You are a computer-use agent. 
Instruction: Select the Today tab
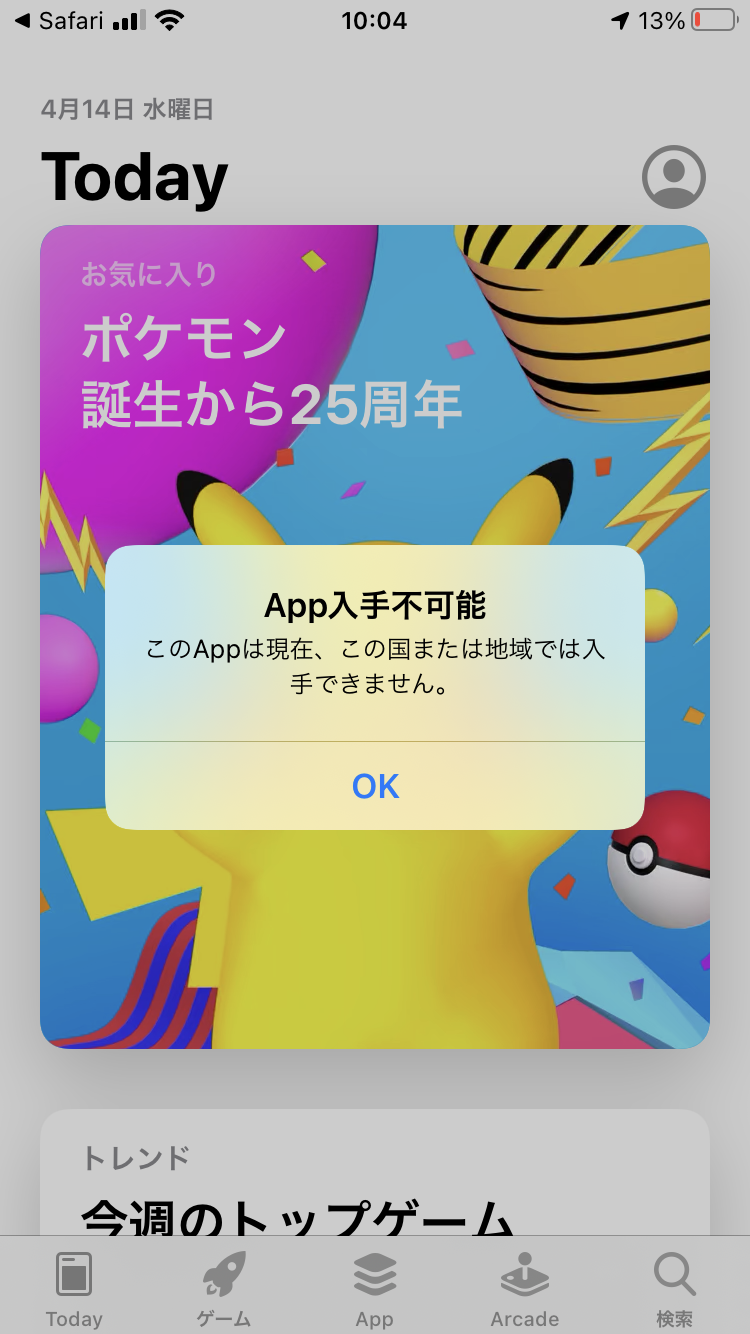pos(74,1289)
